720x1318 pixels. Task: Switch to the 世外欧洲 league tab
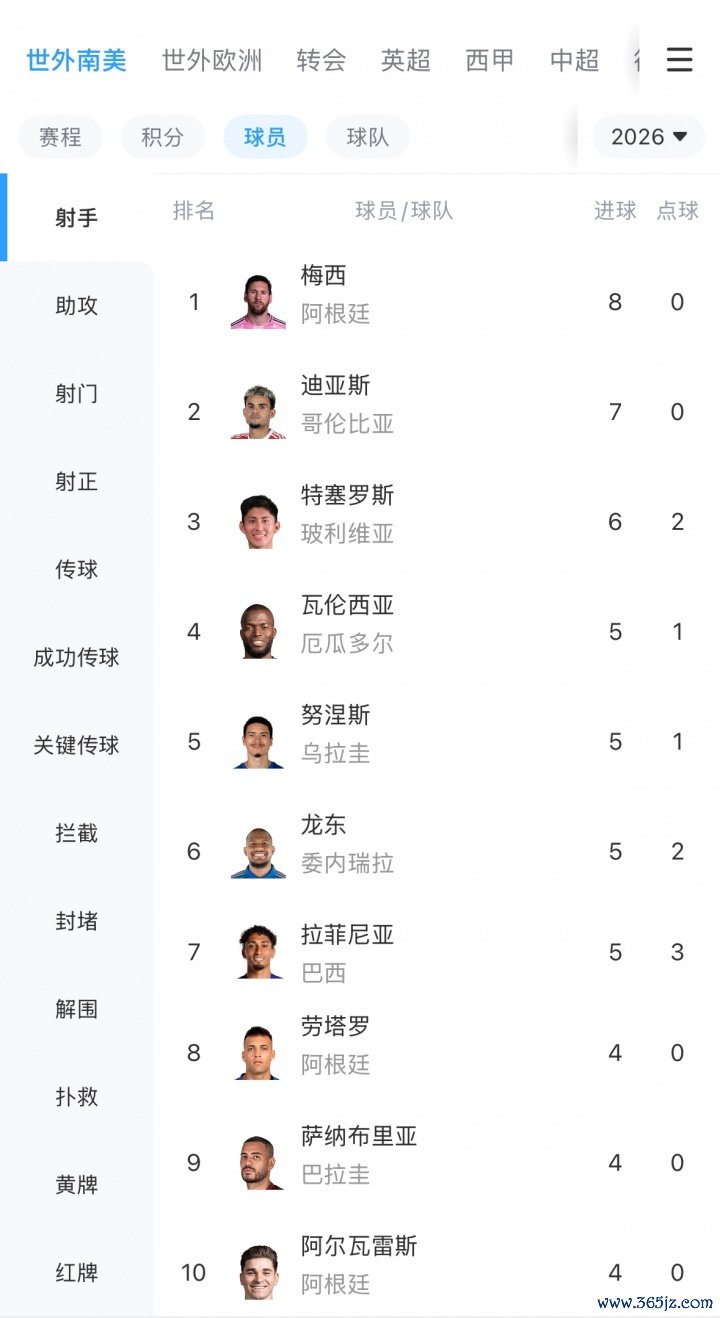[x=212, y=60]
